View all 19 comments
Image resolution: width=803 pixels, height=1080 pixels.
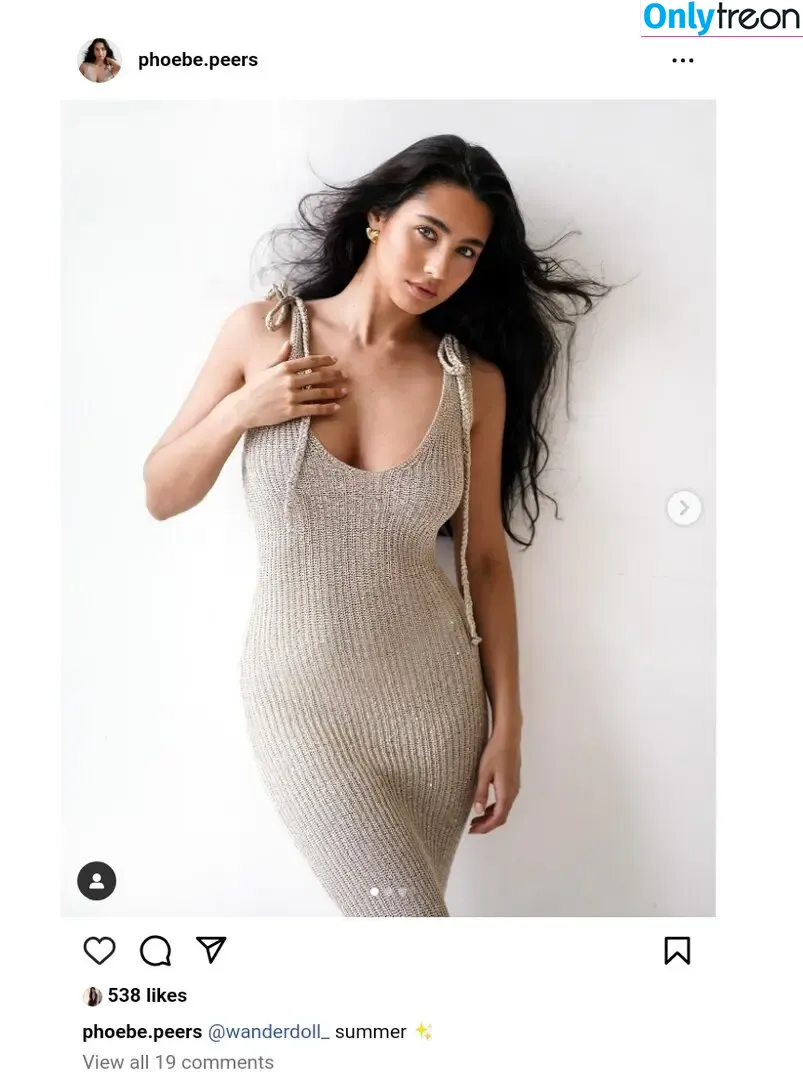click(x=178, y=1062)
